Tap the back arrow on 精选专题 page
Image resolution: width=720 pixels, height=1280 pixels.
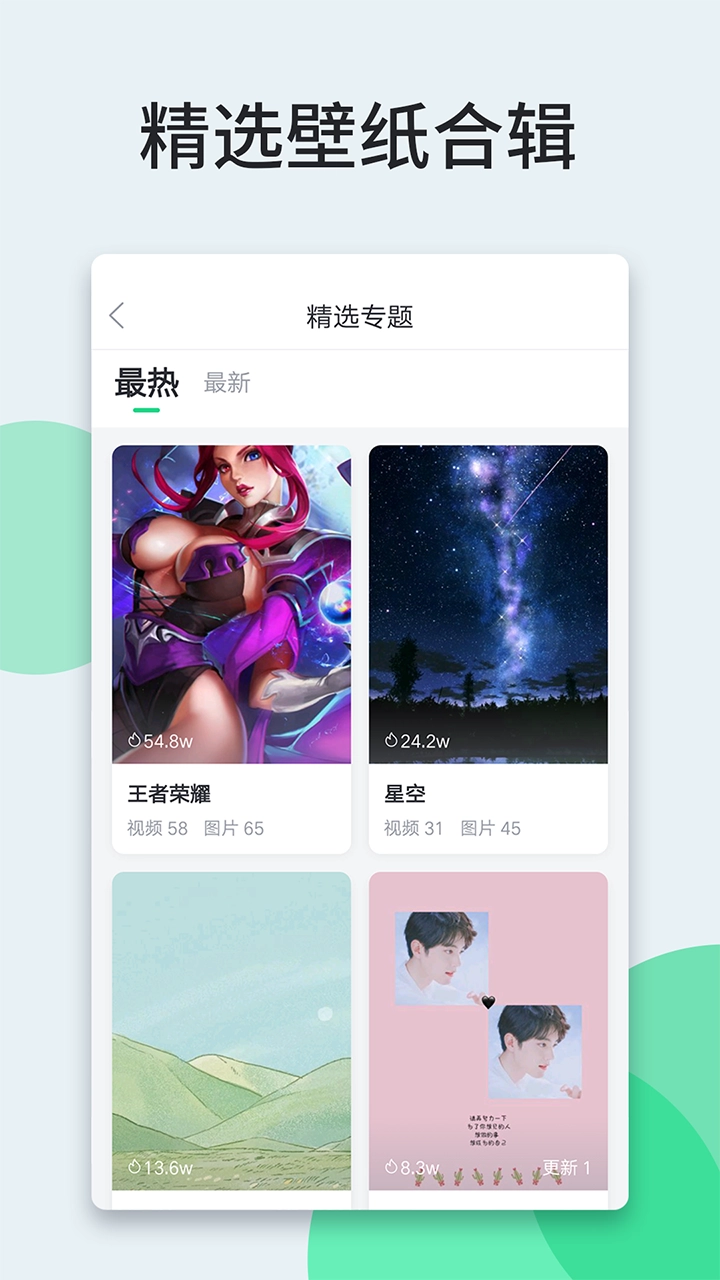pos(117,315)
